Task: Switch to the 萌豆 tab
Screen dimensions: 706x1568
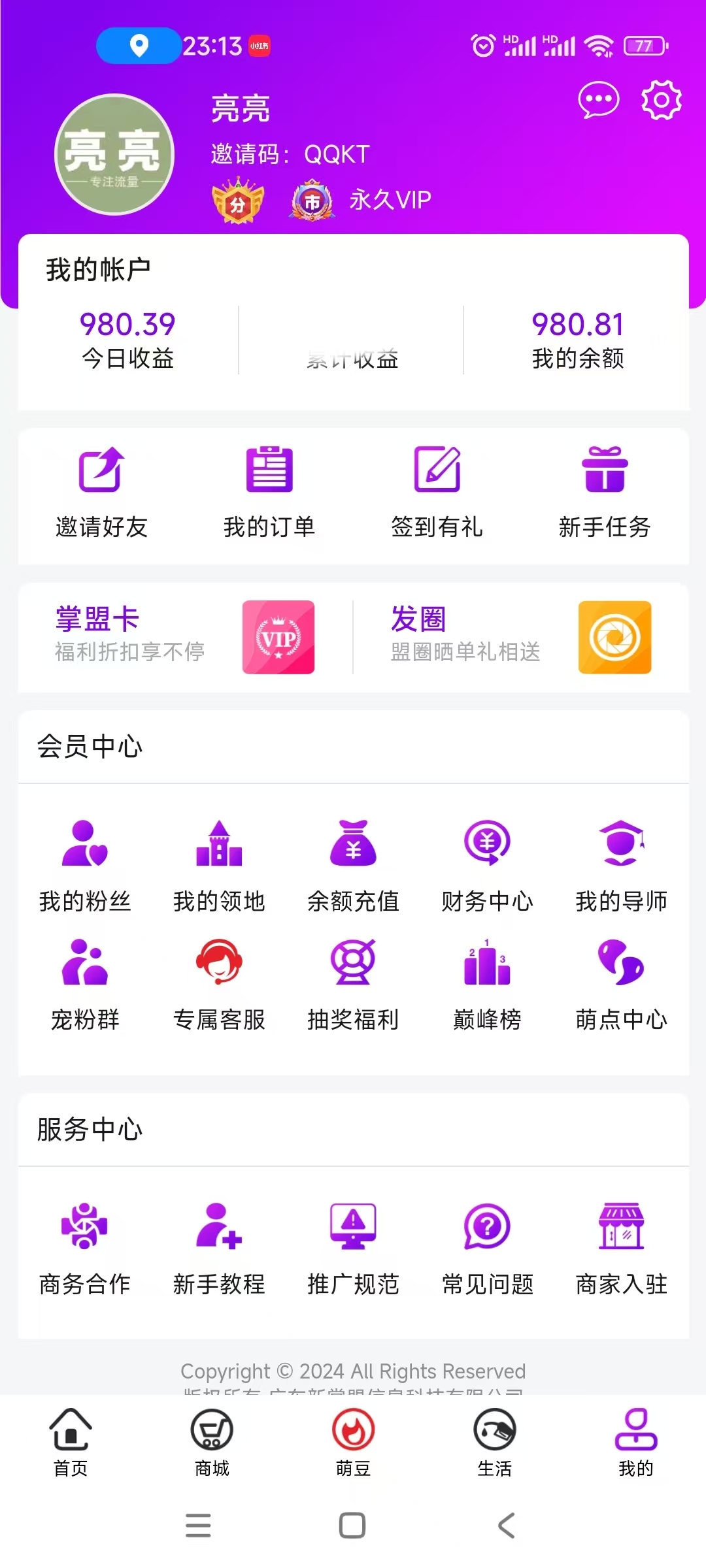Action: (x=353, y=1442)
